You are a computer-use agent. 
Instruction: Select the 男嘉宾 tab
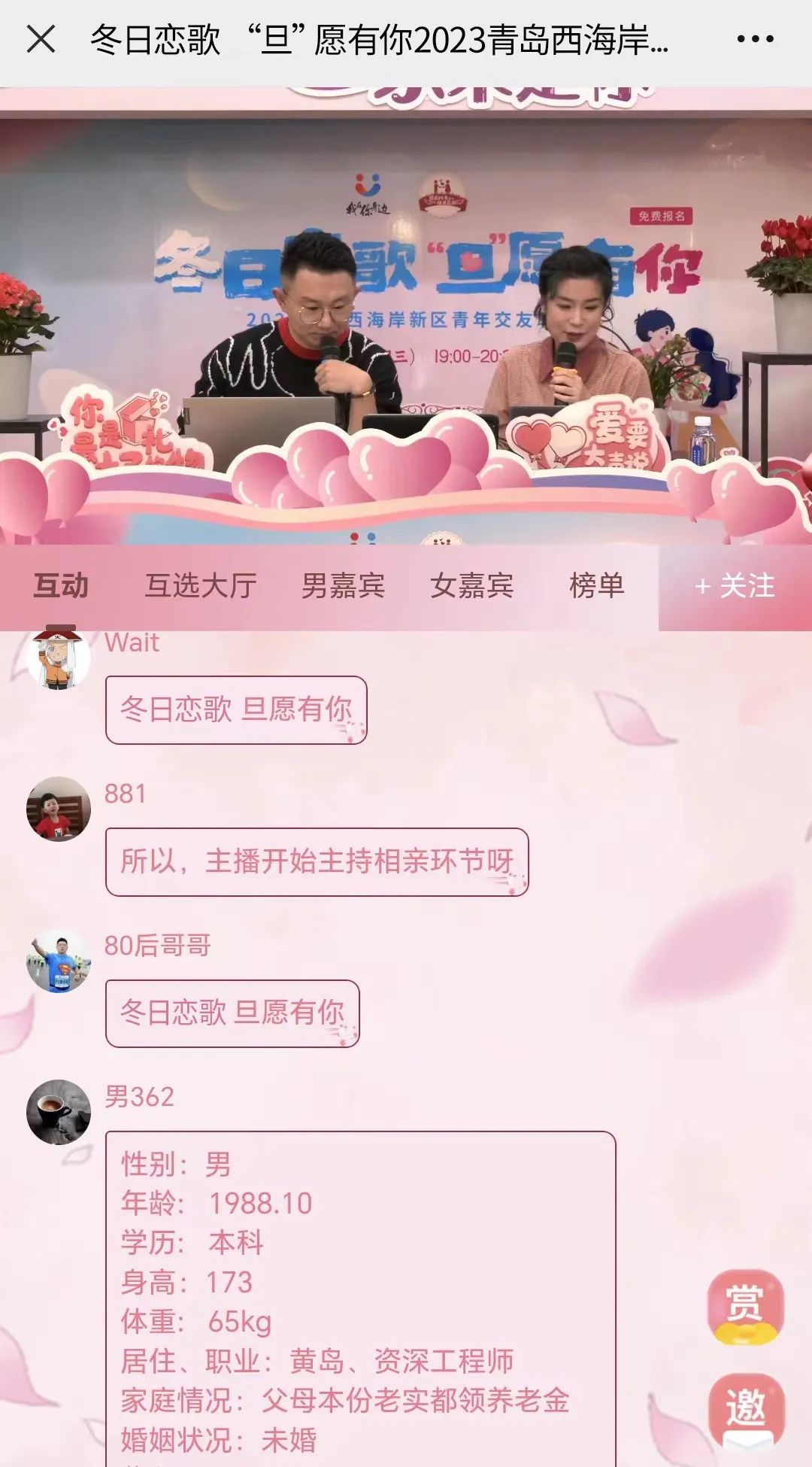tap(343, 586)
